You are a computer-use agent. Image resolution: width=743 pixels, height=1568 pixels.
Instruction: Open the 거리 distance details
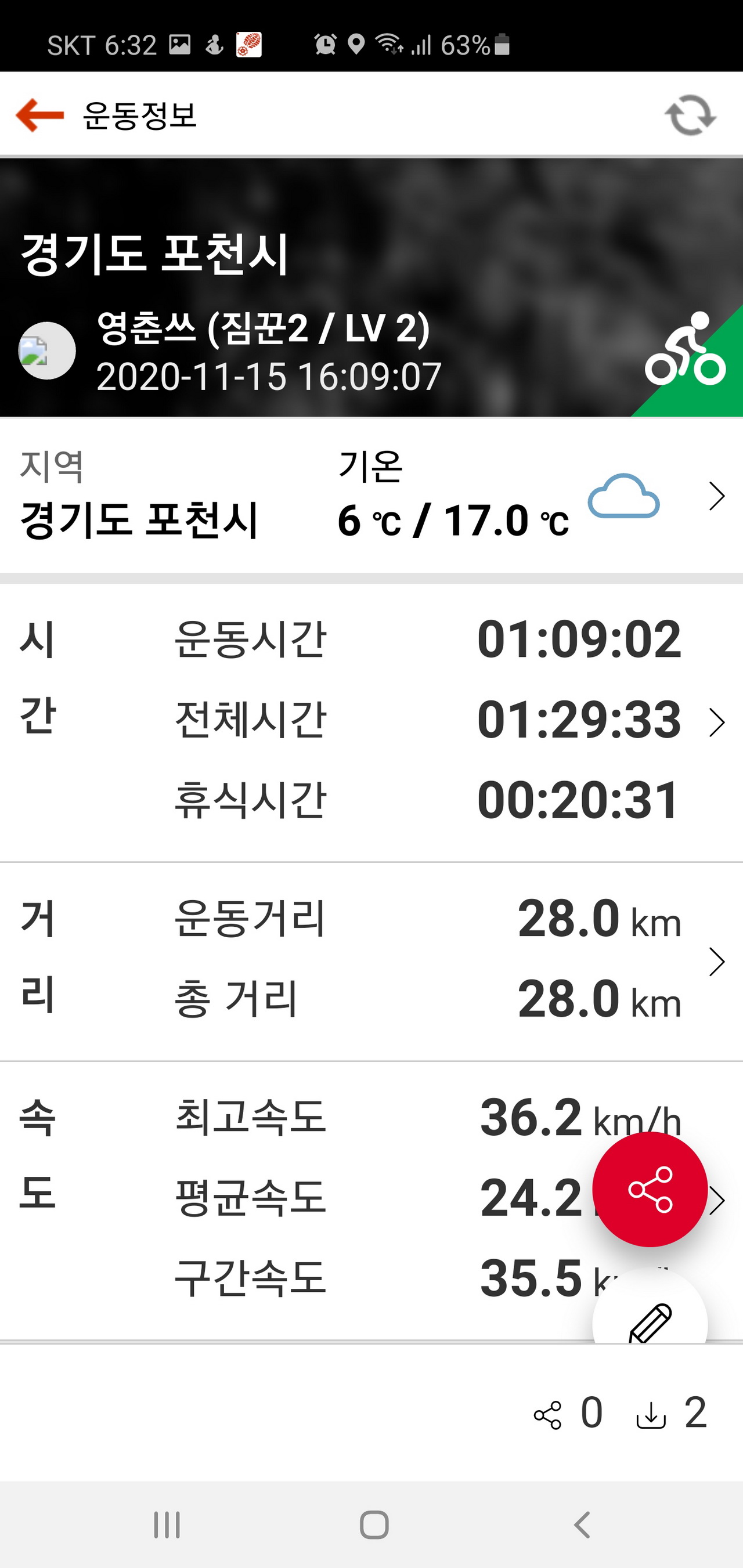(717, 962)
